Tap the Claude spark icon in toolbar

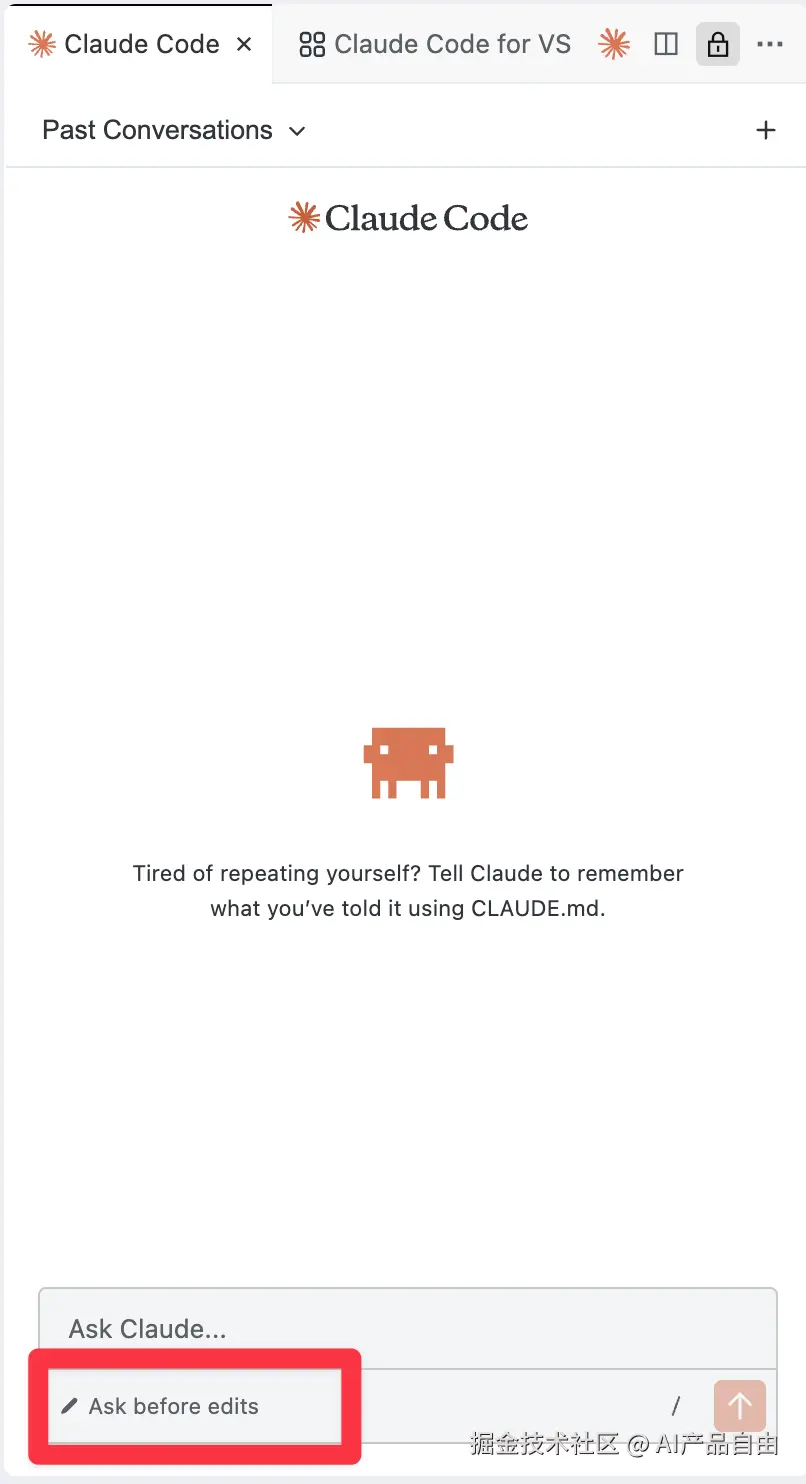tap(614, 44)
